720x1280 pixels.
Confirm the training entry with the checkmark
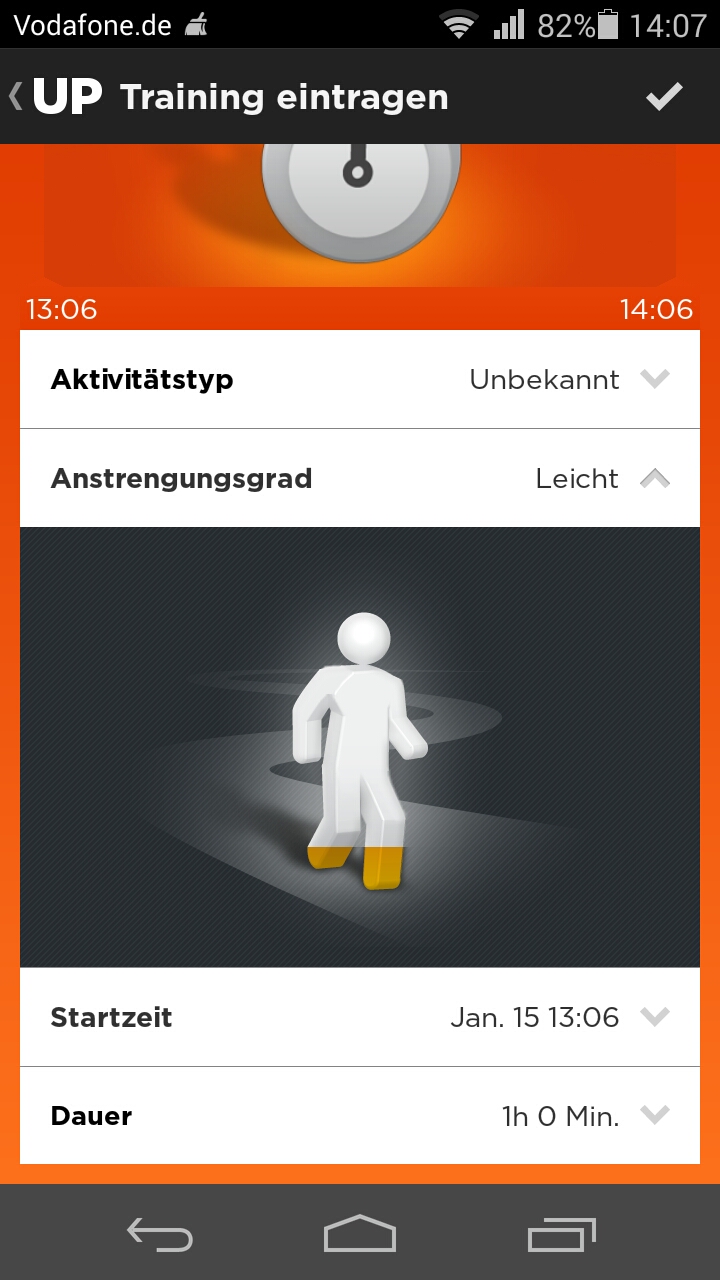663,97
